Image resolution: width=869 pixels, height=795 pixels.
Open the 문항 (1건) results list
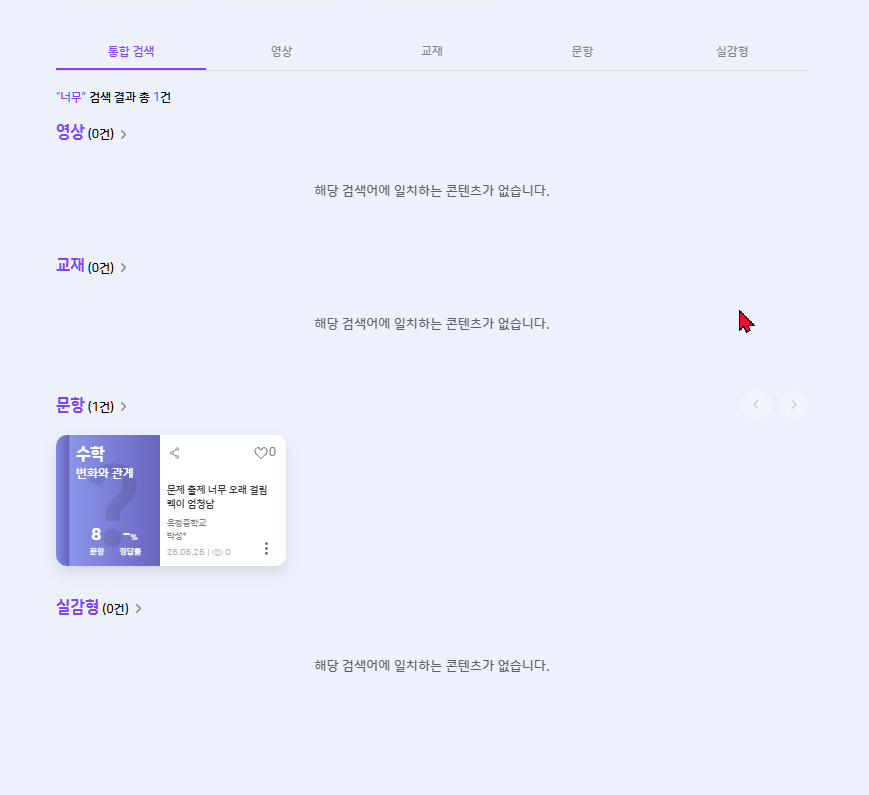(x=123, y=407)
